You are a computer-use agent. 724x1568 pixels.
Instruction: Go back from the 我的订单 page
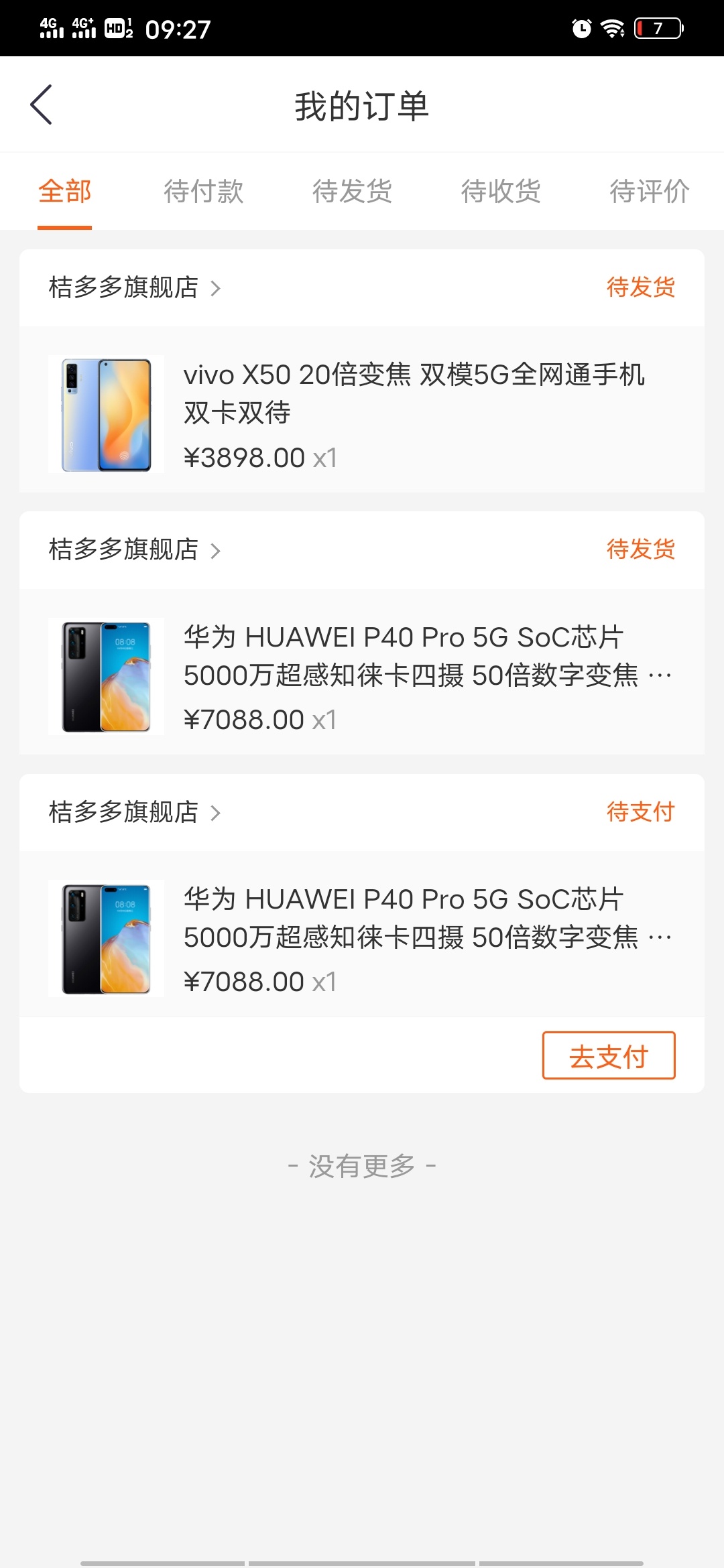click(41, 105)
